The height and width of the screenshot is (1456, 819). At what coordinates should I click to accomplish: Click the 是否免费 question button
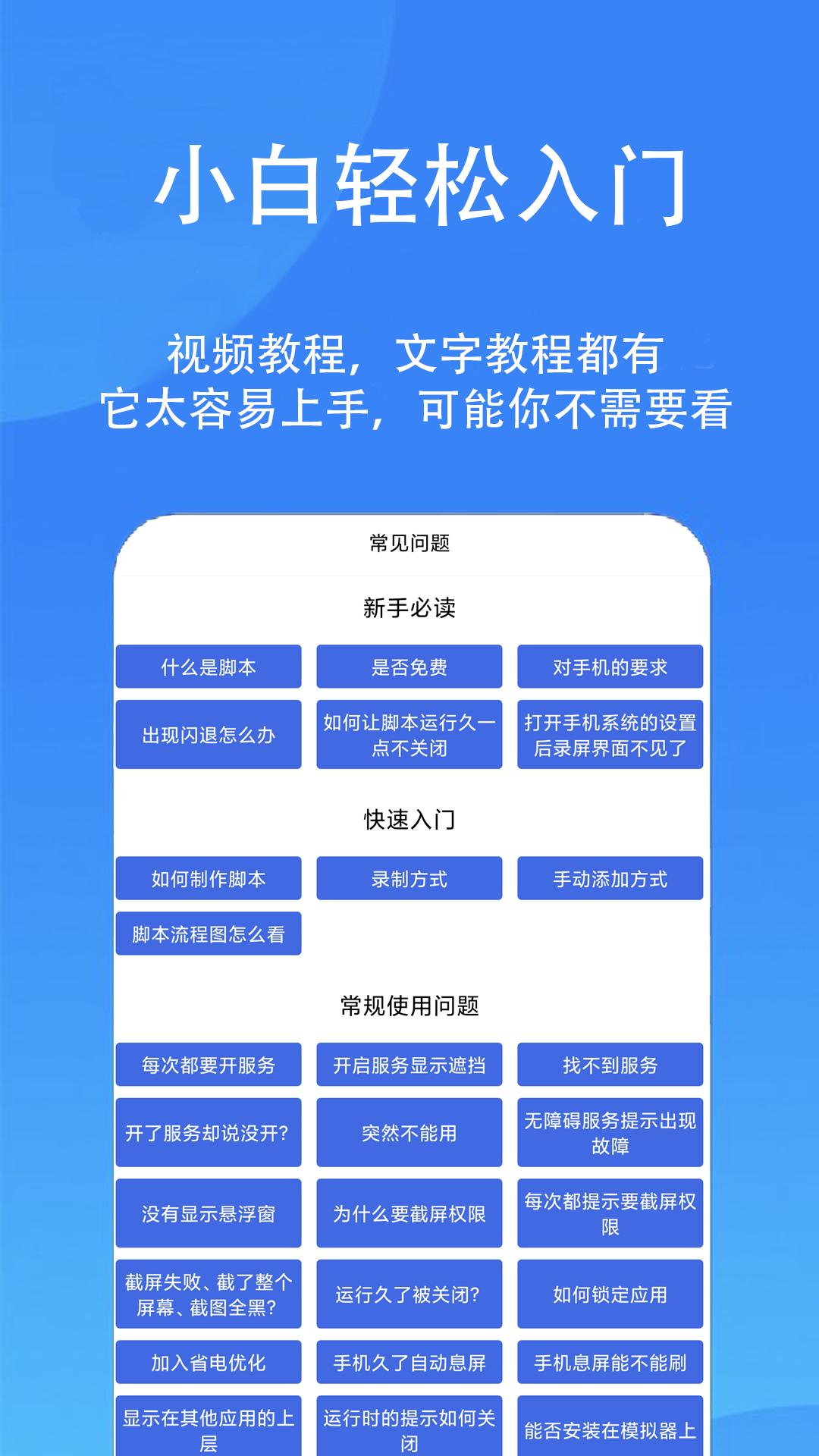[x=409, y=667]
